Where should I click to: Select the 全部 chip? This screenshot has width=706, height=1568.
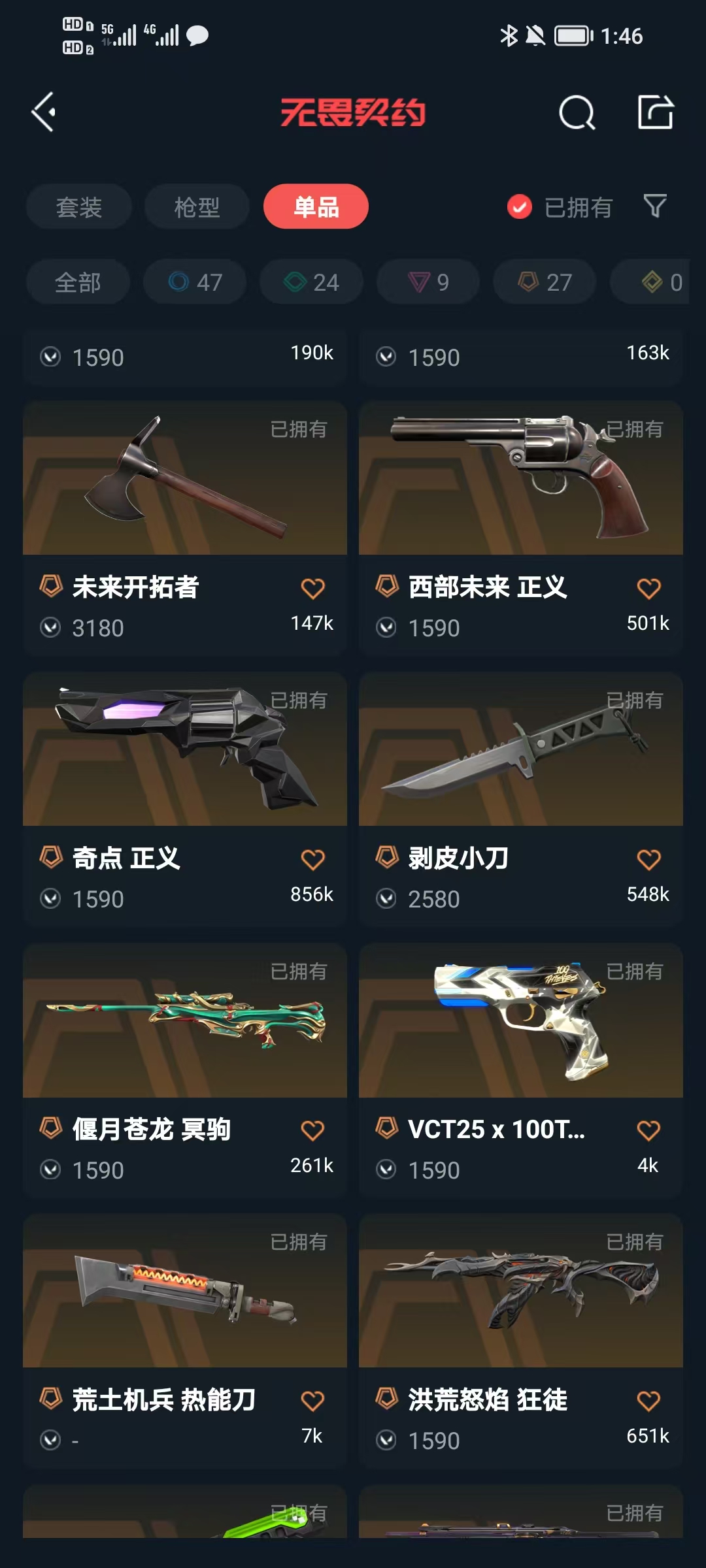pyautogui.click(x=78, y=282)
